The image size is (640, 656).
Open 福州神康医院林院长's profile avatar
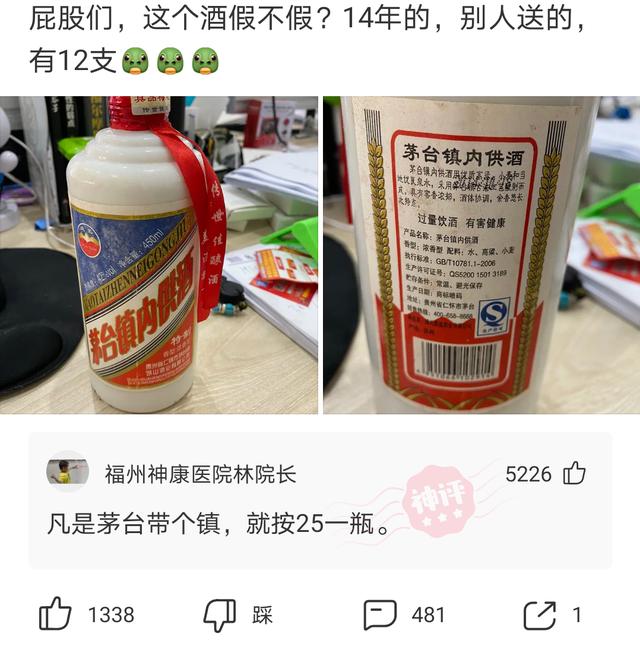[x=67, y=473]
